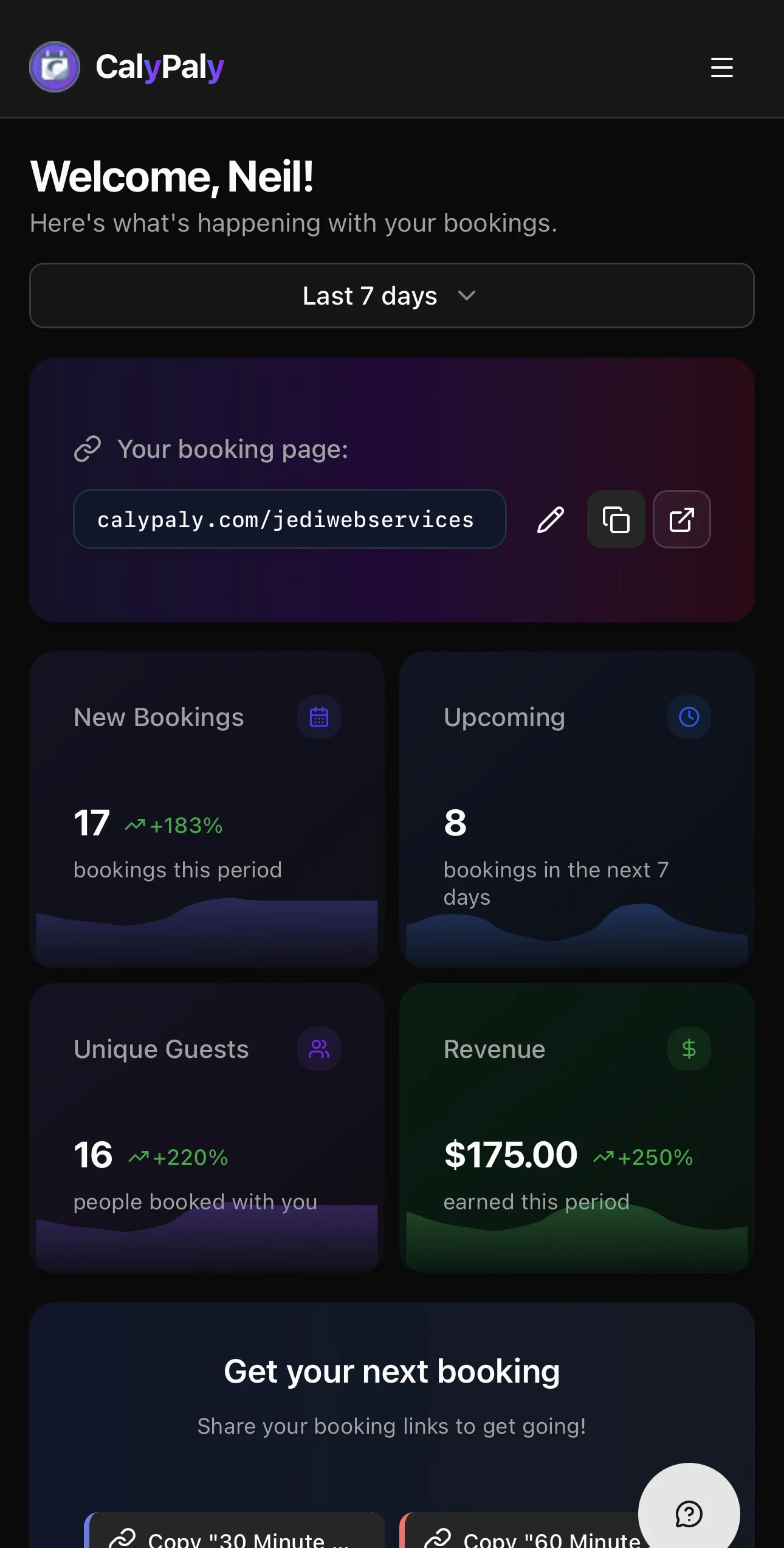Screen dimensions: 784x1548
Task: Click the Revenue amount $175.00
Action: pos(511,1155)
